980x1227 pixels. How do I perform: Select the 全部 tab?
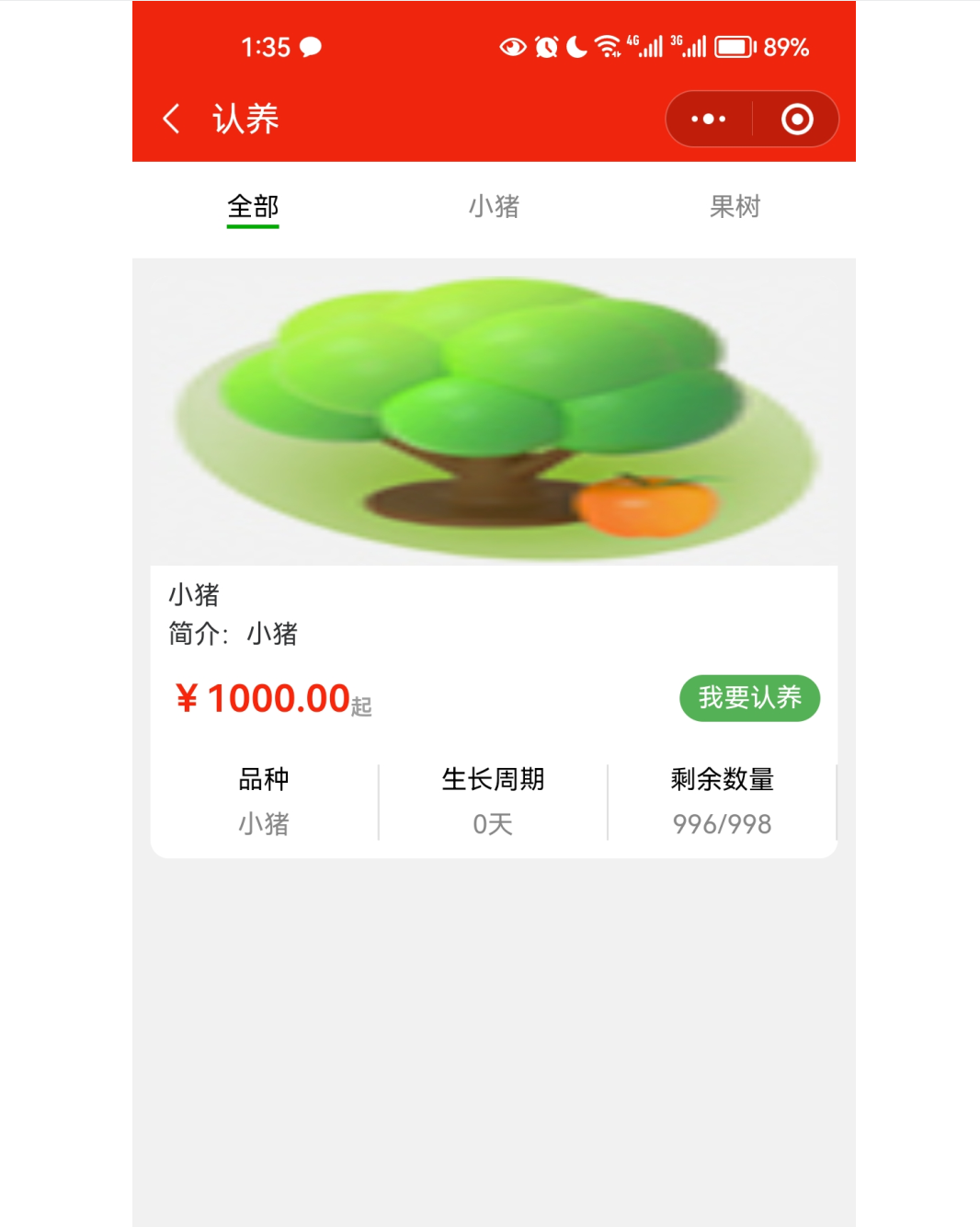point(253,207)
